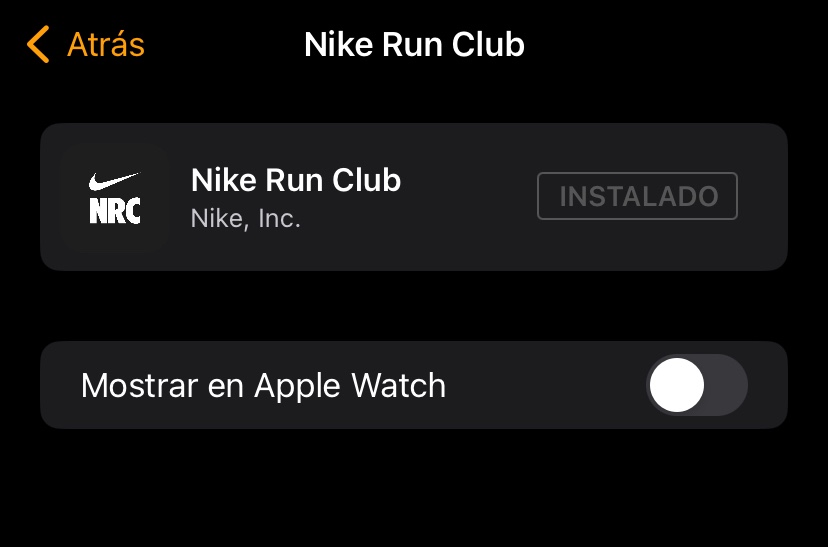
Task: Enable Mostrar en Apple Watch switch
Action: point(697,385)
